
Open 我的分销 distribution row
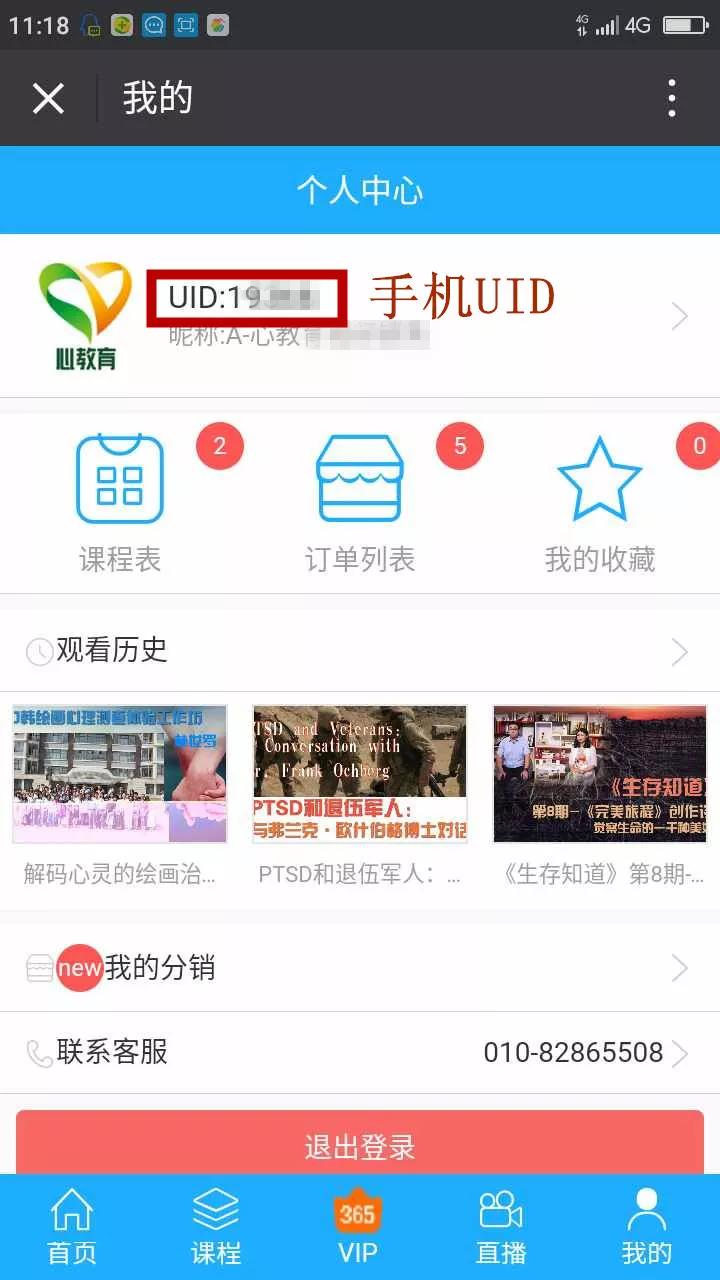(360, 968)
